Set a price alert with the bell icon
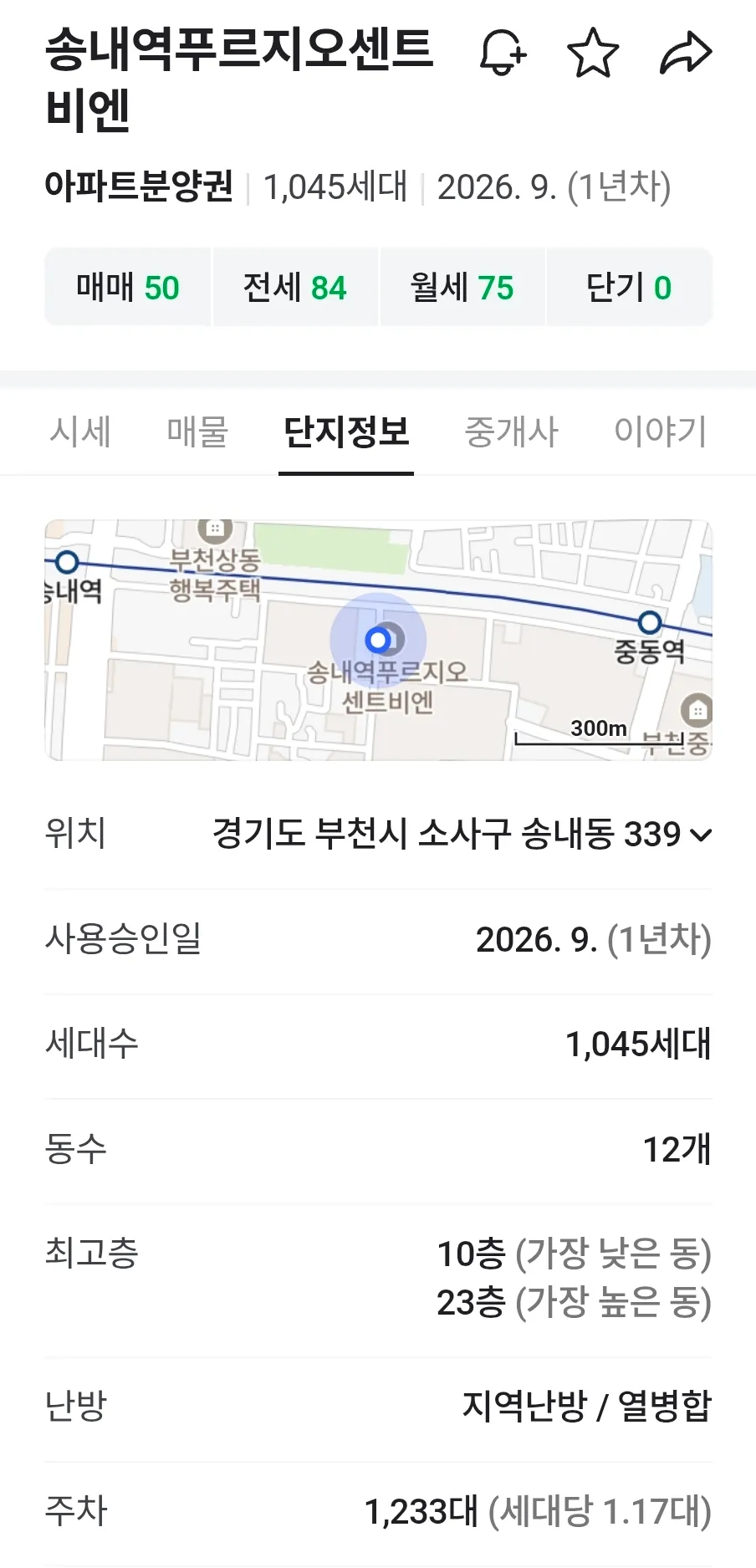This screenshot has width=756, height=1568. pos(503,53)
